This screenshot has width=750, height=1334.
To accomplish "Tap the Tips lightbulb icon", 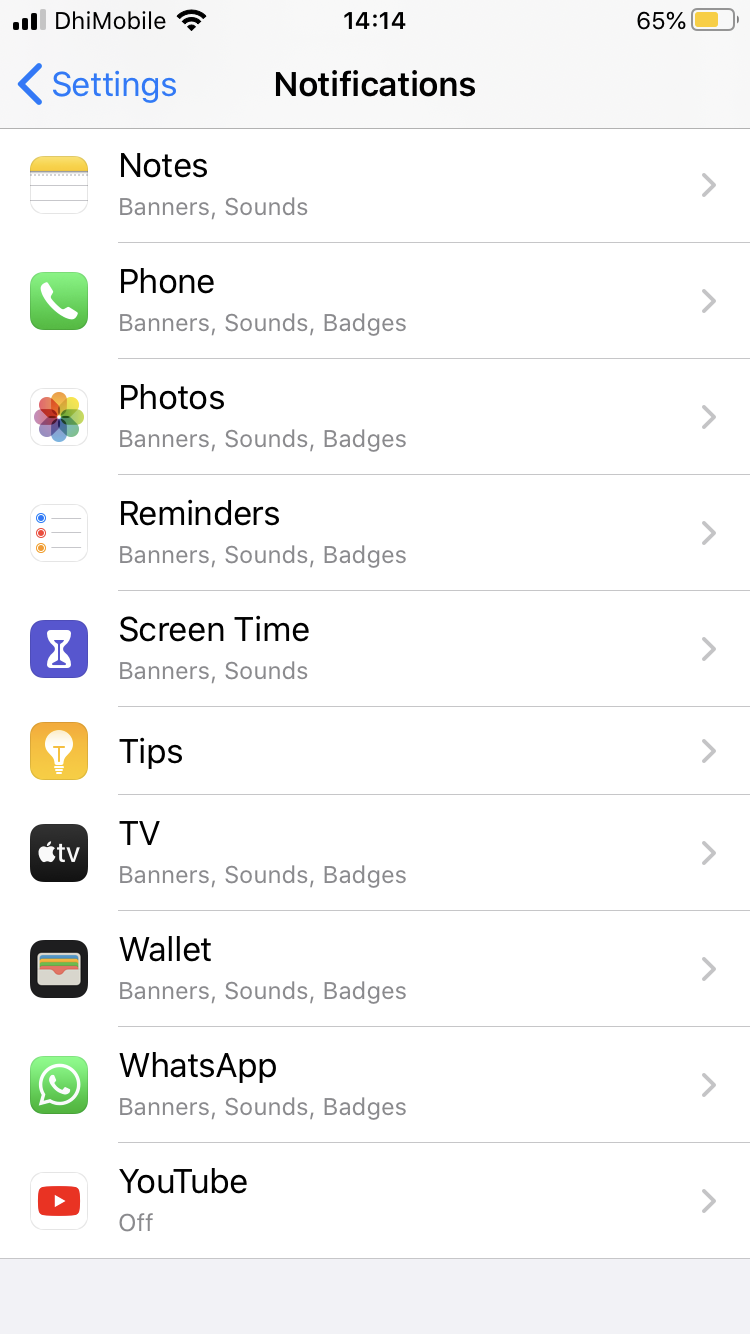I will point(58,751).
